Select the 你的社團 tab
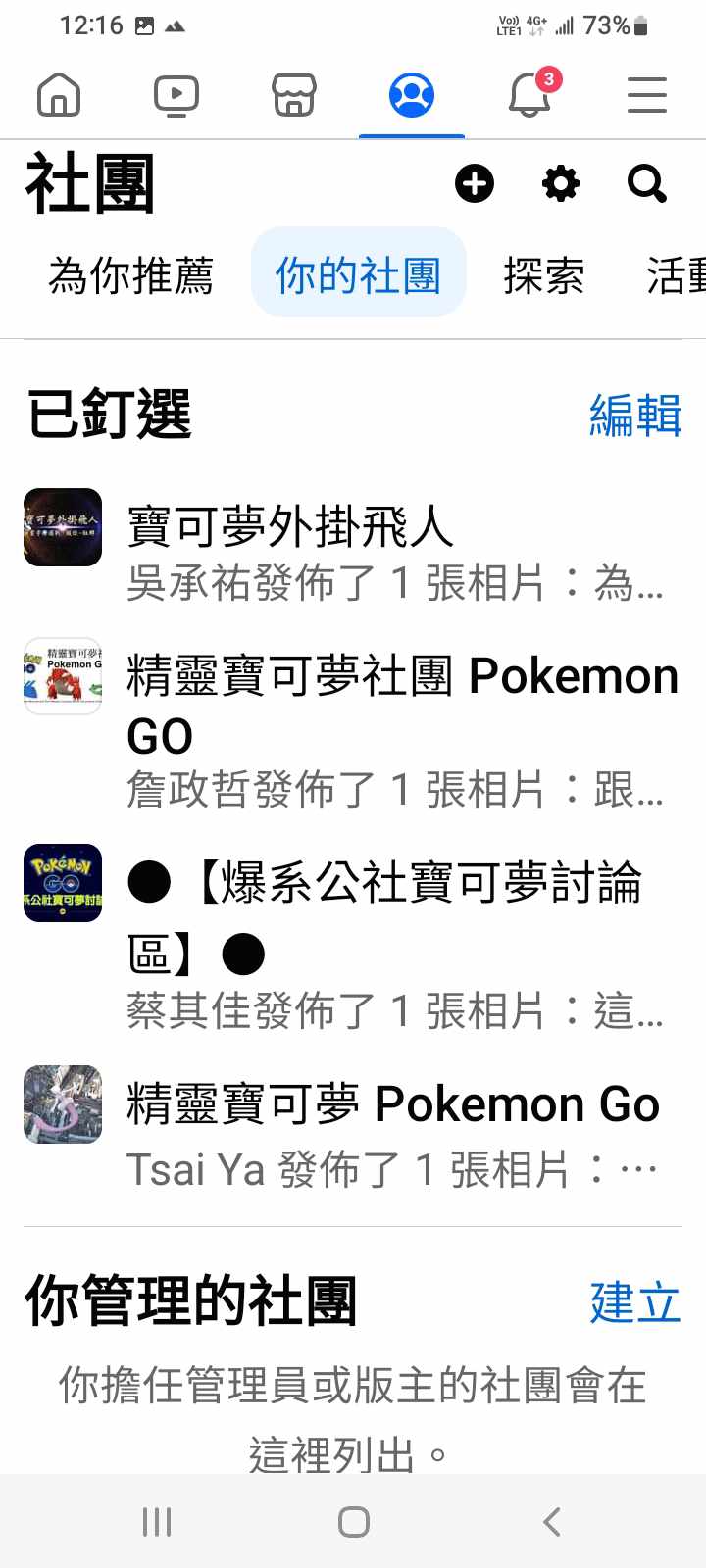 [x=358, y=274]
